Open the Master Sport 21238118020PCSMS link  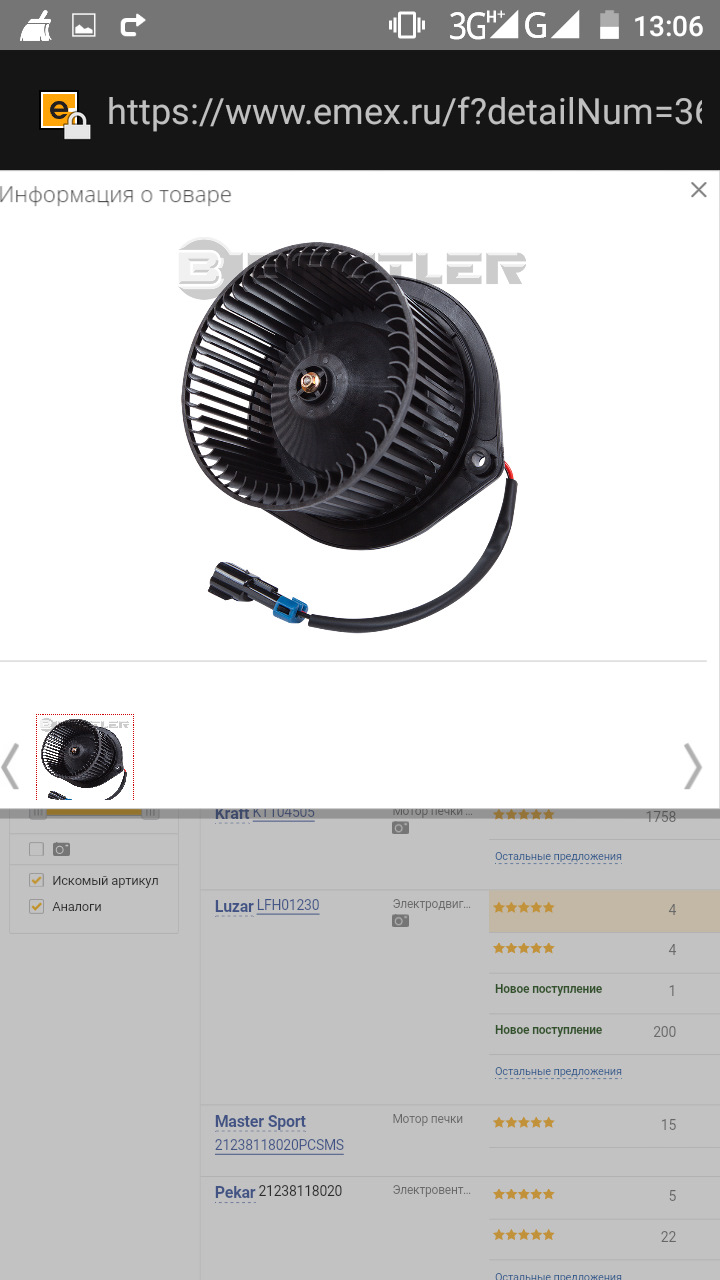279,1145
